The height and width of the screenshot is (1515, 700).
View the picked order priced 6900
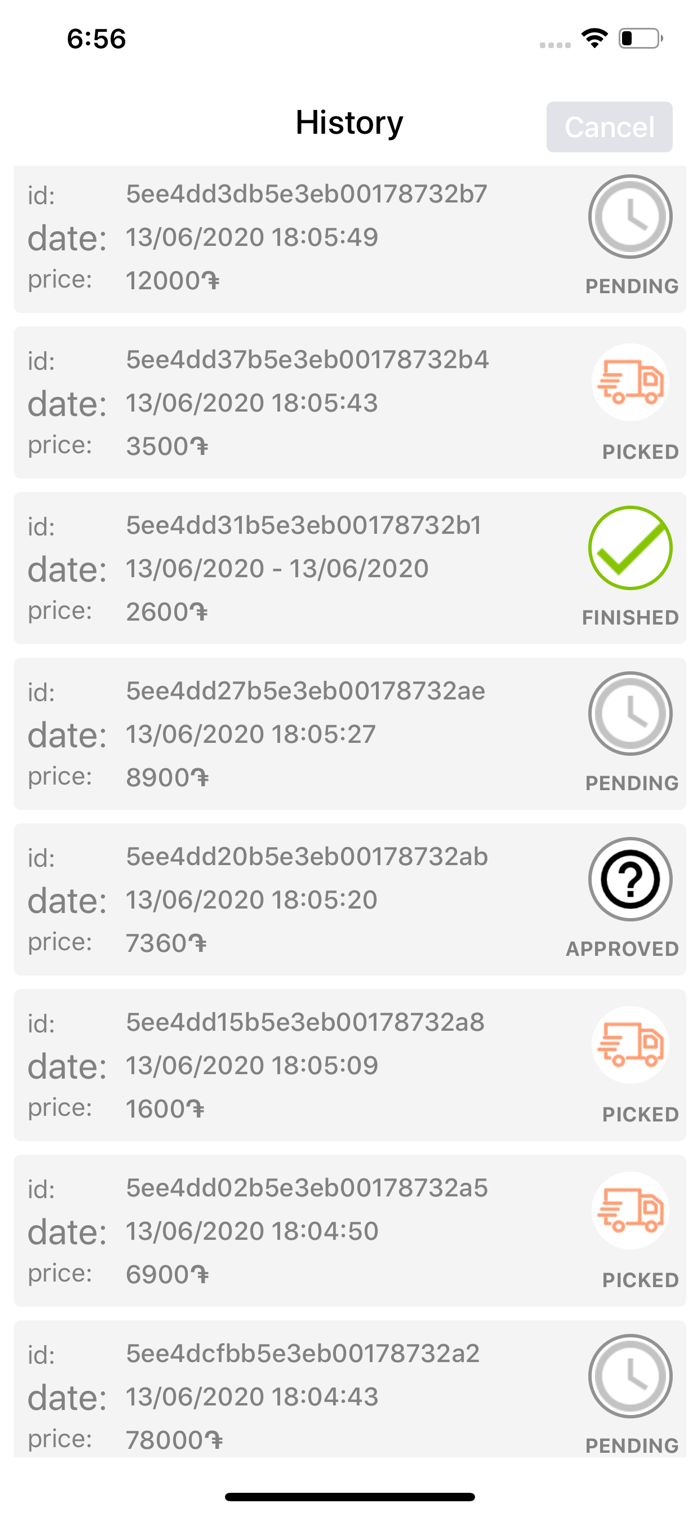click(x=349, y=1230)
